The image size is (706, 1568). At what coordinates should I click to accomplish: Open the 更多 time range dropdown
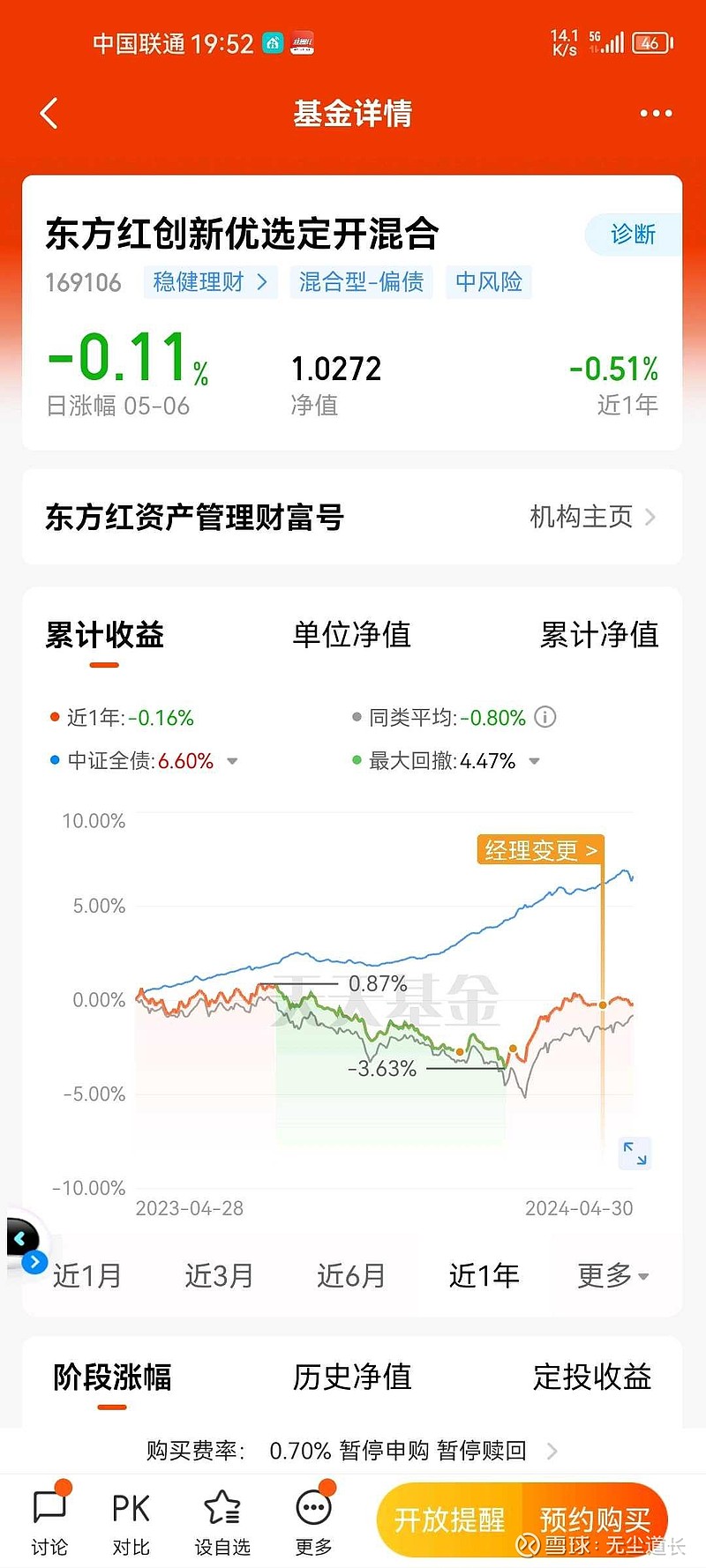pos(613,1275)
